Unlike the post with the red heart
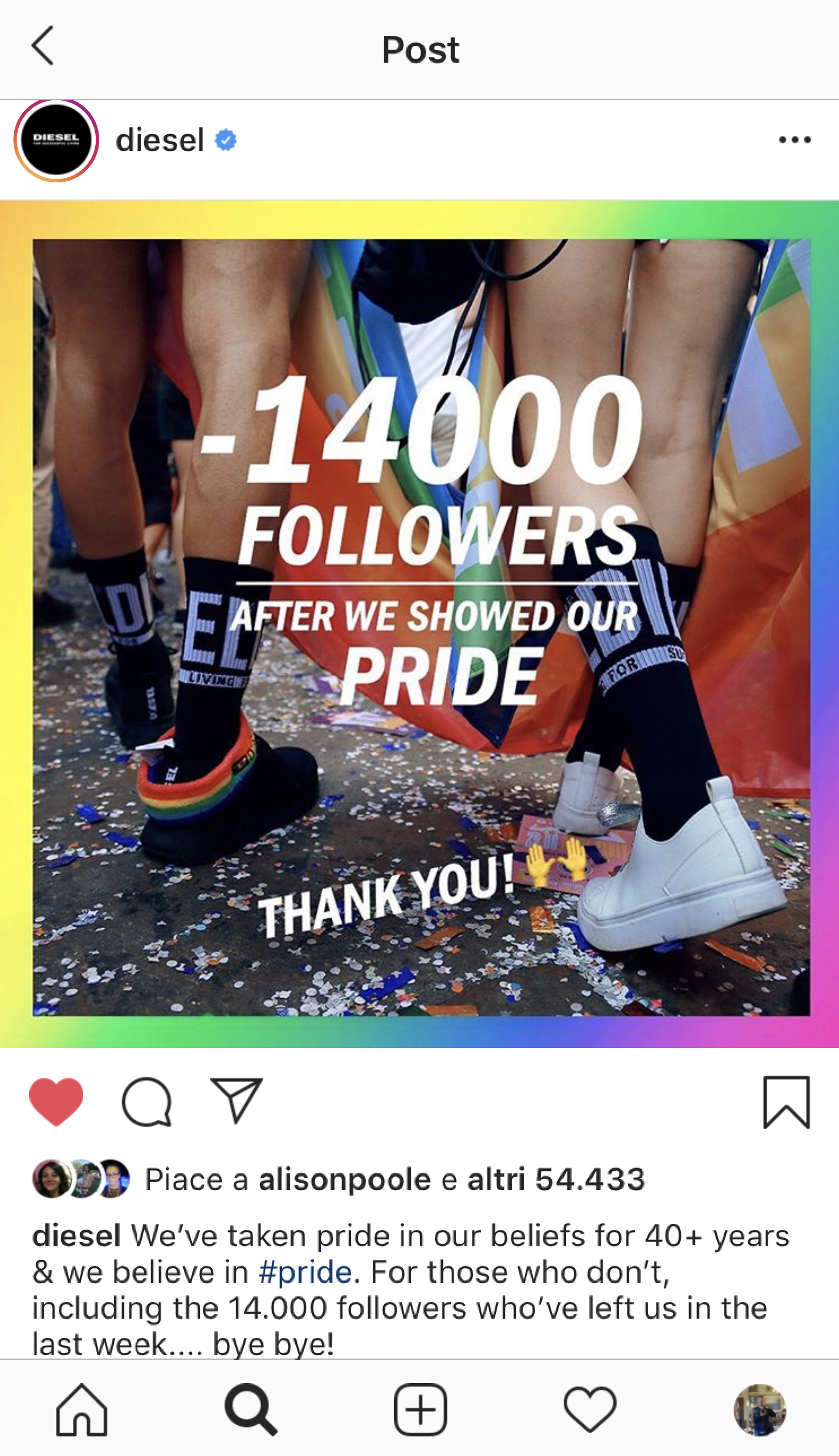The height and width of the screenshot is (1456, 839). [56, 1100]
